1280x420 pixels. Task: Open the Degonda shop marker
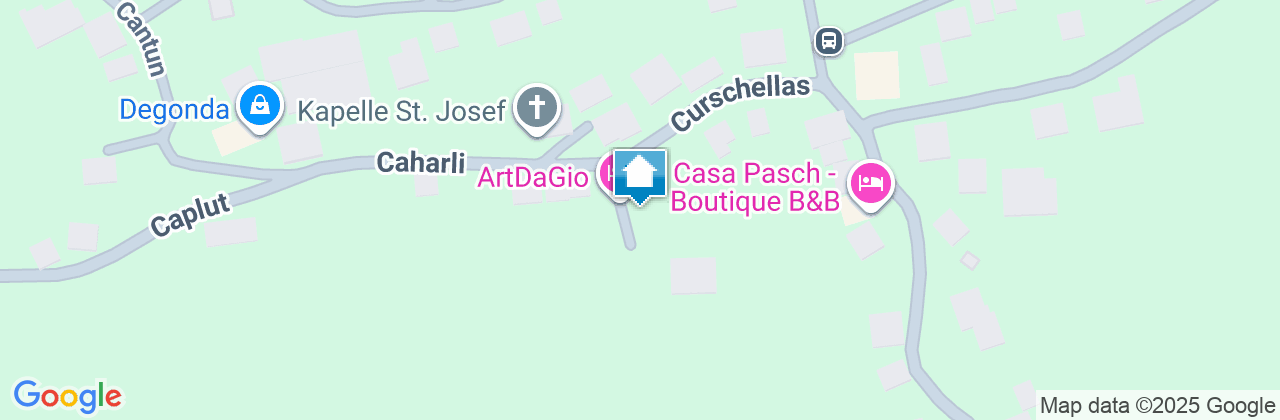260,105
